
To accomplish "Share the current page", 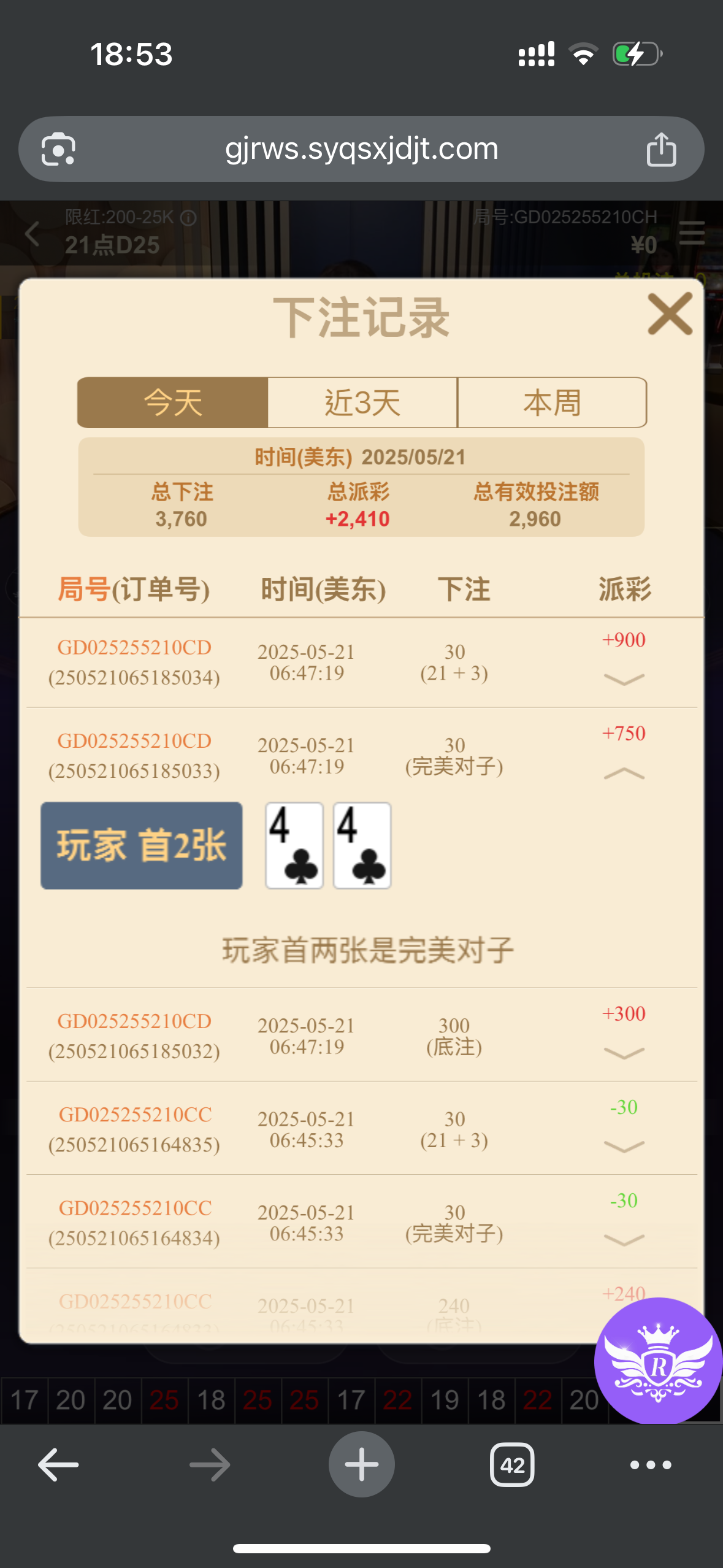I will coord(661,149).
